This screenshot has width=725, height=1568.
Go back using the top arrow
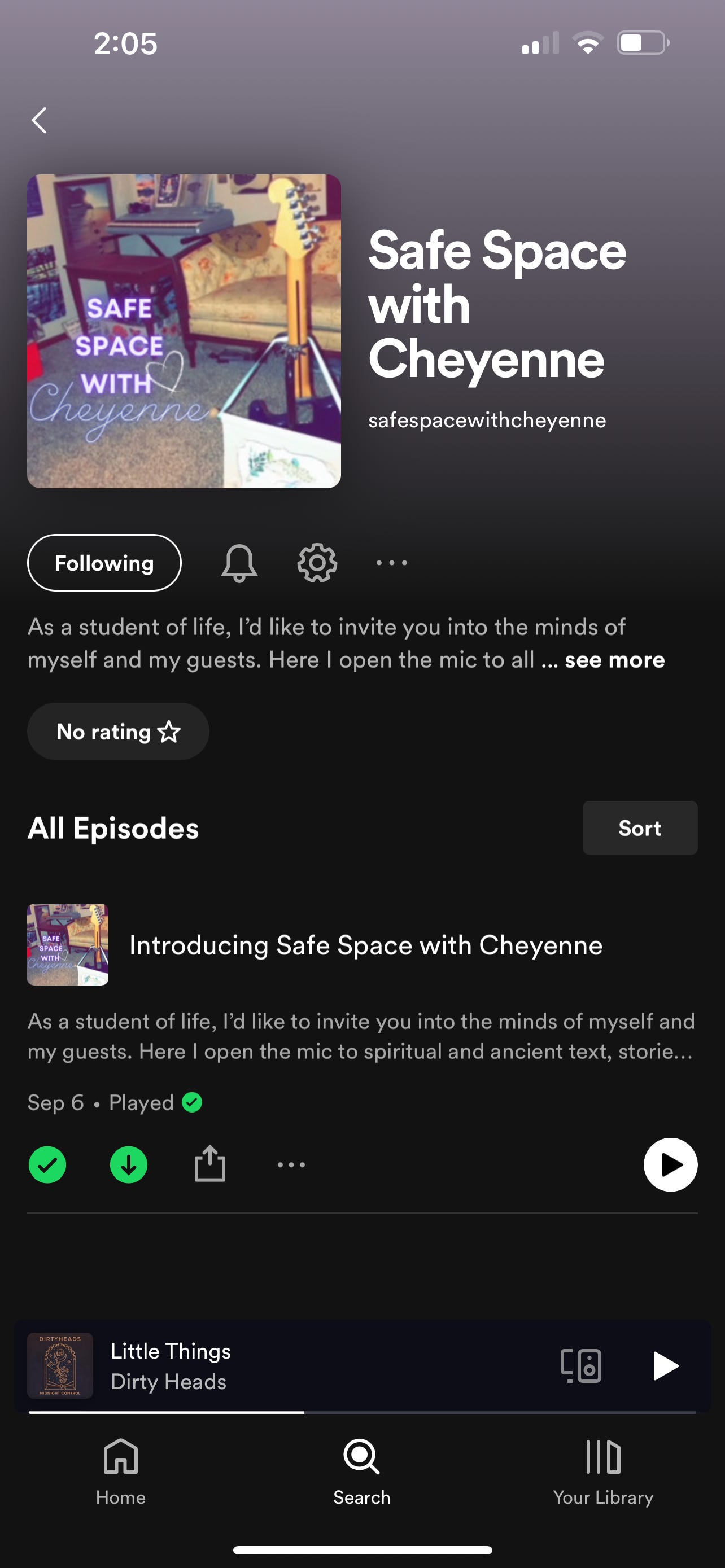coord(40,120)
